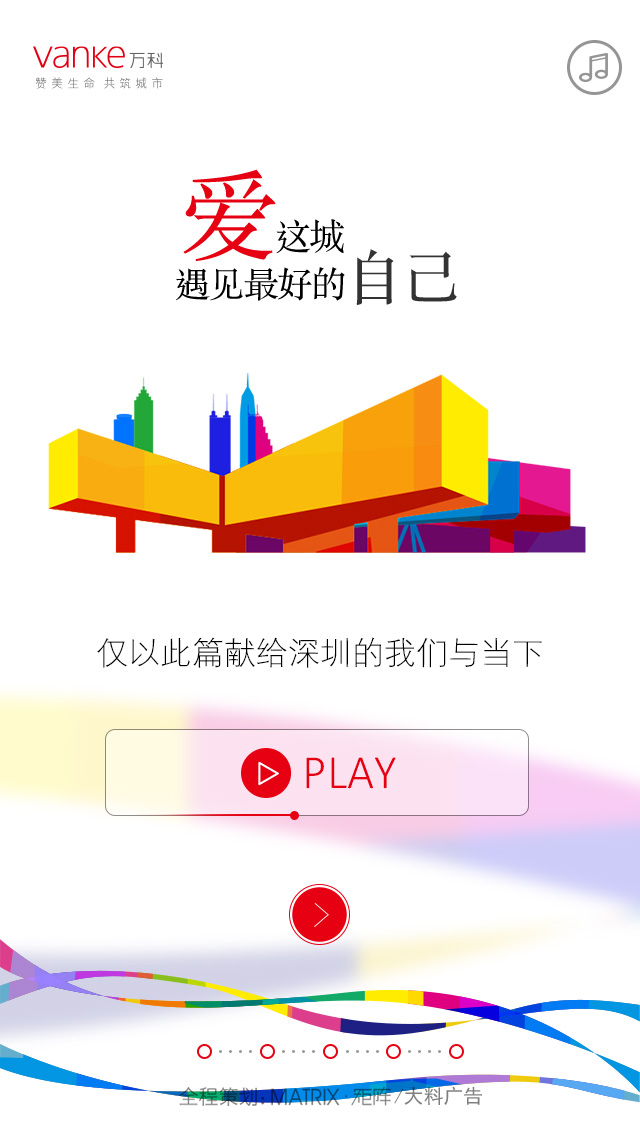Toggle the background music icon
Viewport: 640px width, 1136px height.
tap(594, 67)
